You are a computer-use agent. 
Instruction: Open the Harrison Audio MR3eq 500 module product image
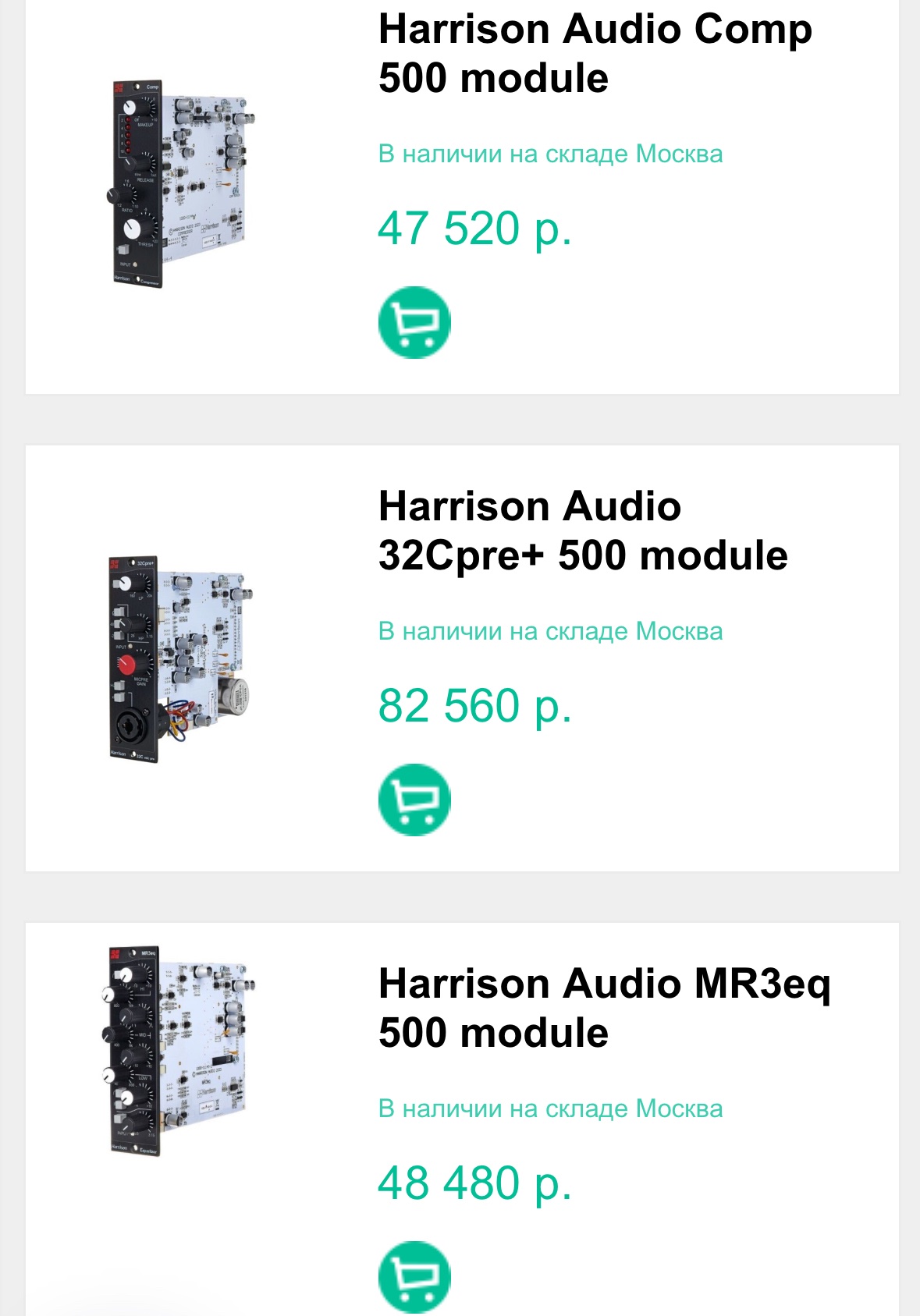click(x=182, y=1051)
